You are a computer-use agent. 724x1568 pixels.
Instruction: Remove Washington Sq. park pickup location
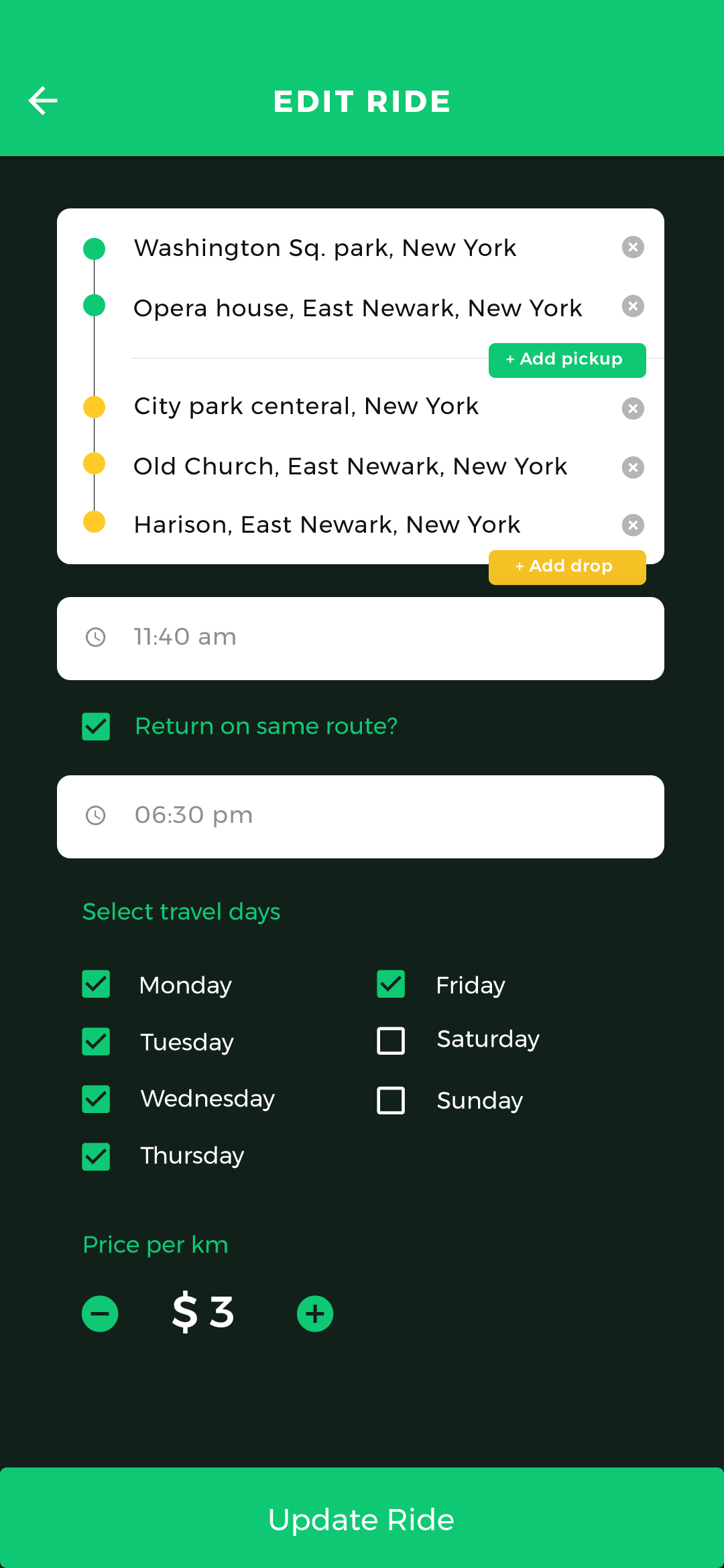click(x=632, y=248)
